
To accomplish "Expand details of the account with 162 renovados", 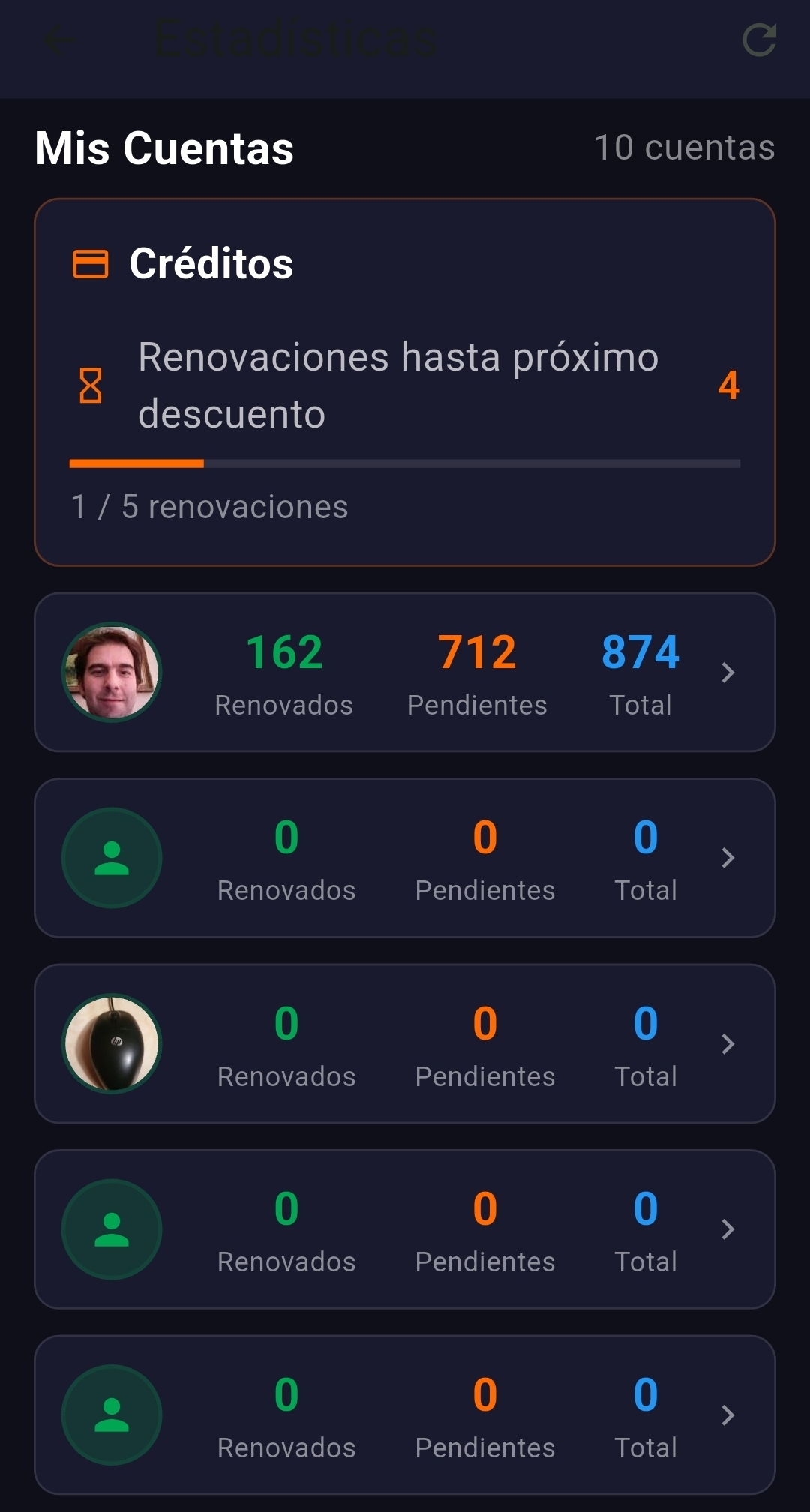I will pyautogui.click(x=727, y=673).
